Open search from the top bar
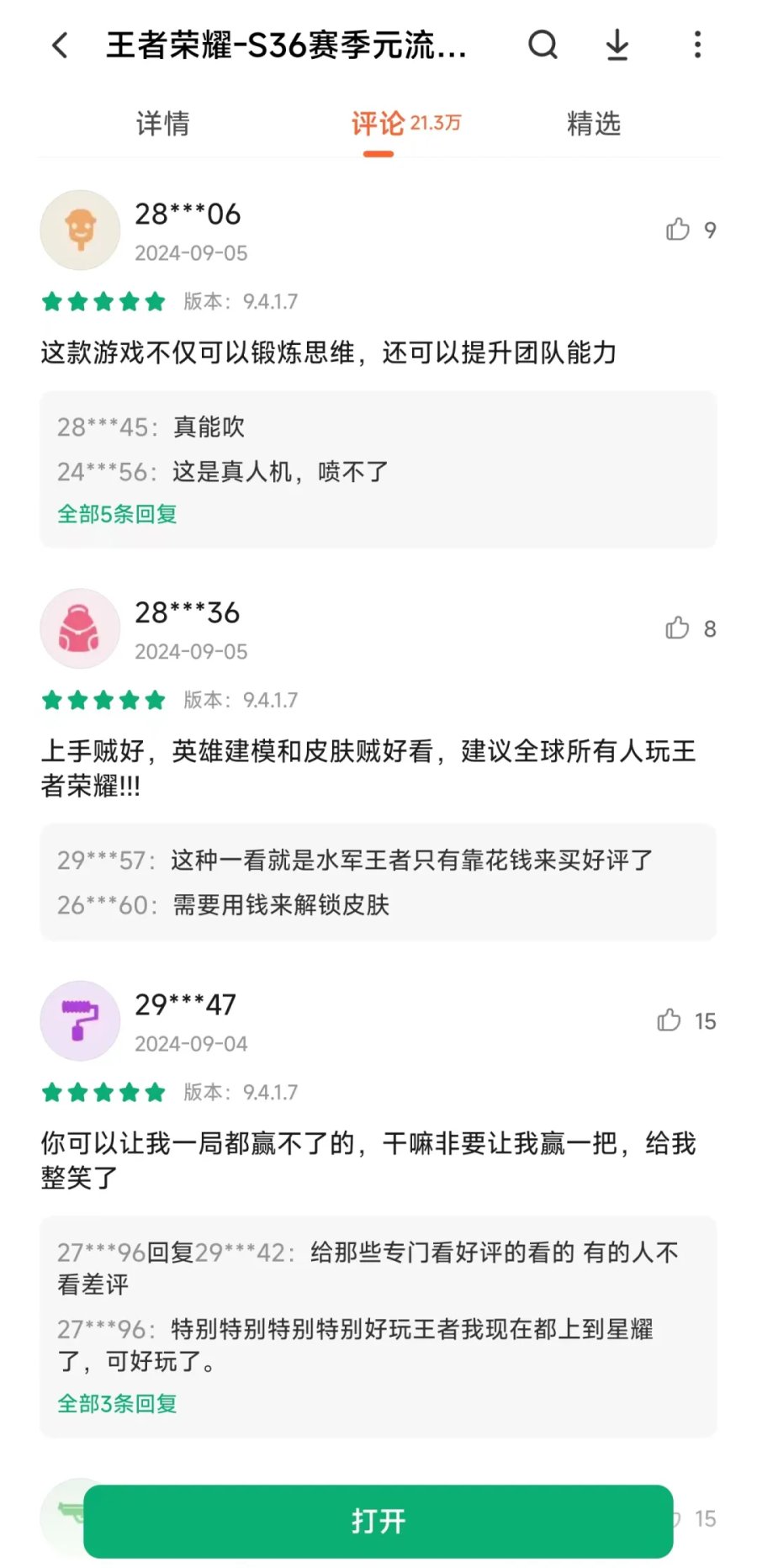This screenshot has width=757, height=1568. [x=543, y=45]
